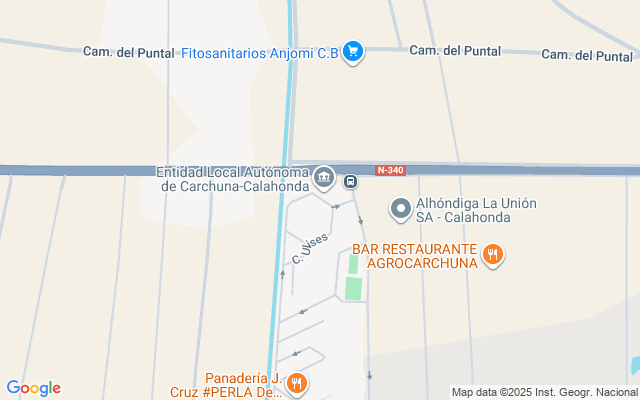
Task: Select the Entidad Local Autónoma de Carchuna-Calahonda marker
Action: click(x=324, y=179)
